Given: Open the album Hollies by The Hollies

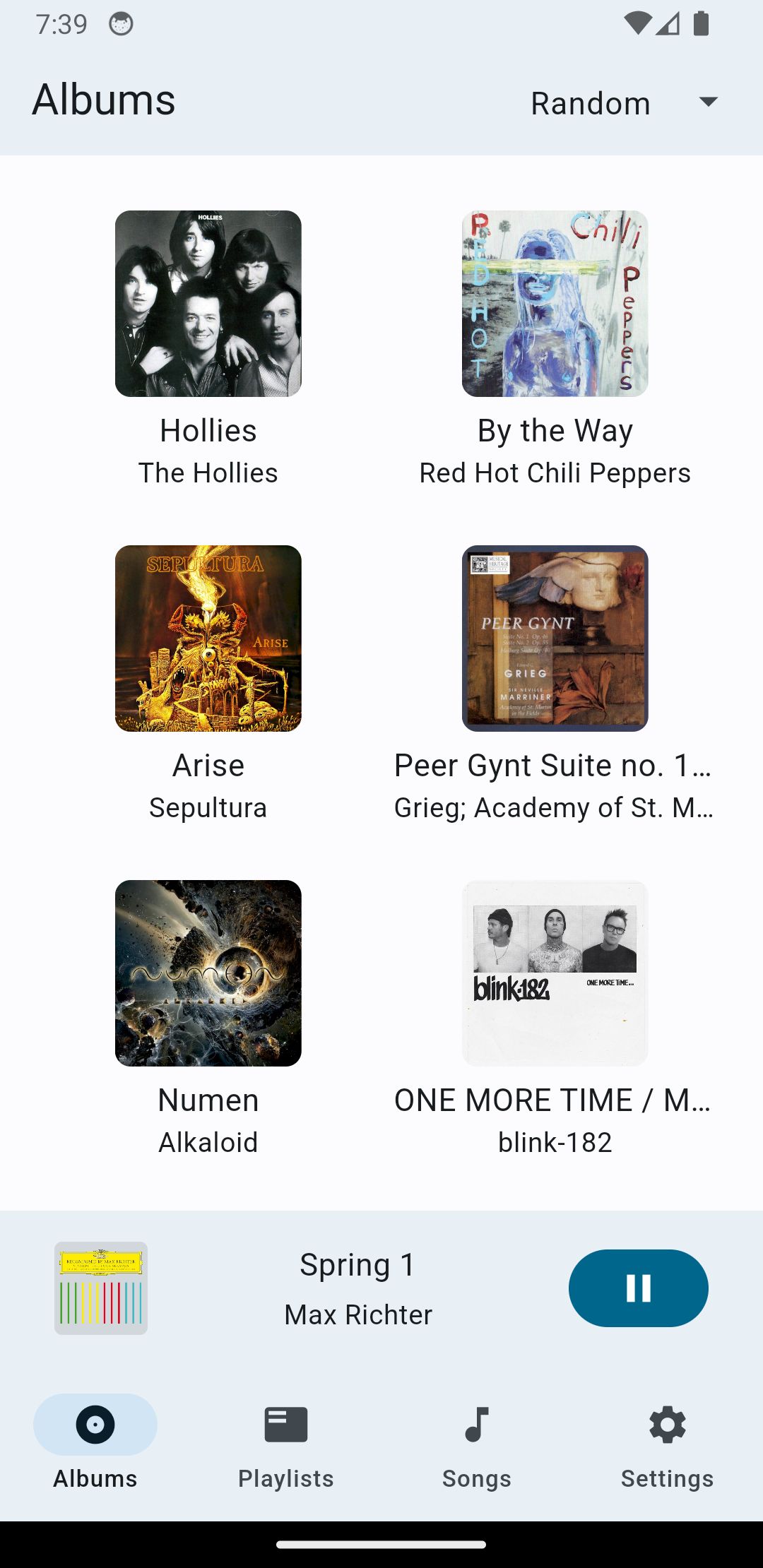Looking at the screenshot, I should [x=208, y=304].
